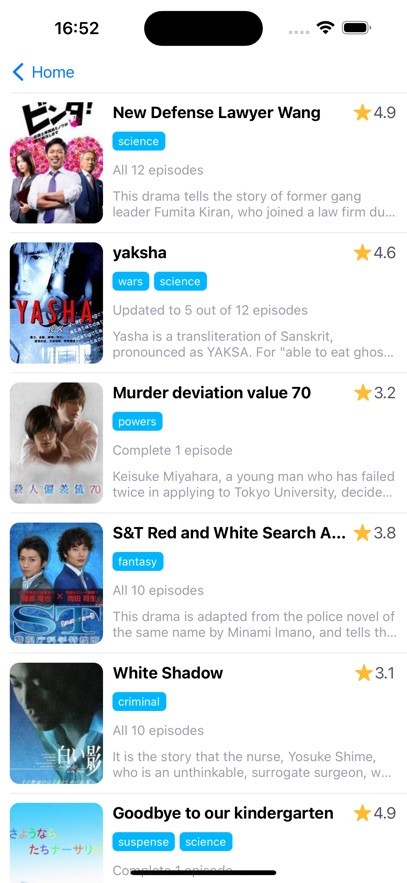
Task: Go back to Home
Action: [43, 72]
